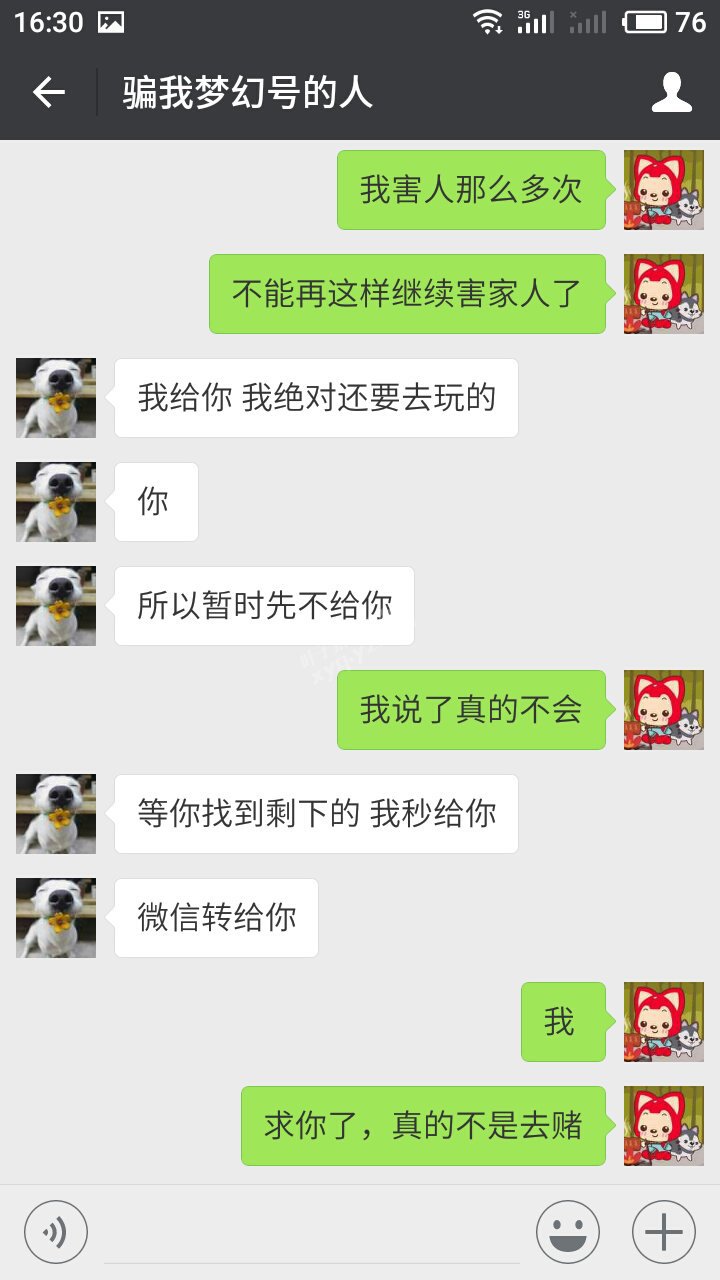Tap the dog avatar beside 微信转给你
The width and height of the screenshot is (720, 1280).
click(56, 918)
